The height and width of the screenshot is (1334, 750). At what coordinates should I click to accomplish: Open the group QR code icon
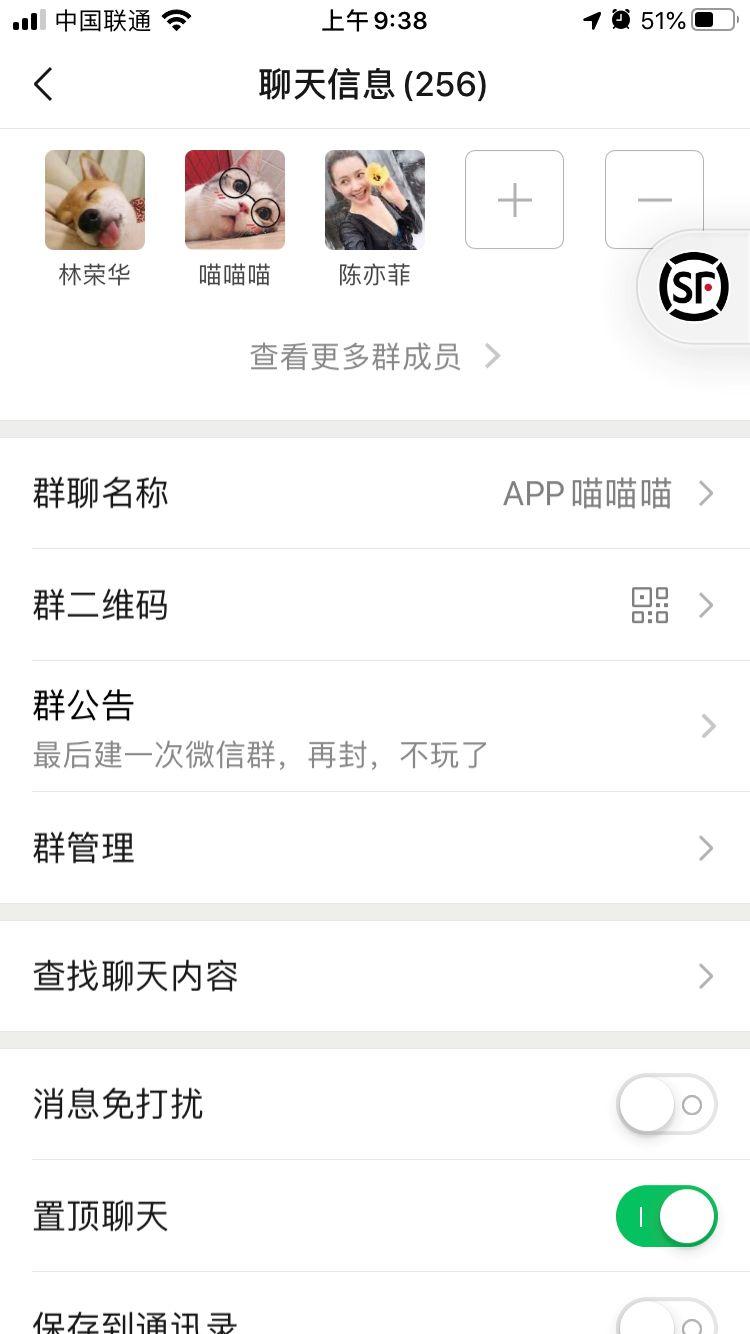click(649, 605)
